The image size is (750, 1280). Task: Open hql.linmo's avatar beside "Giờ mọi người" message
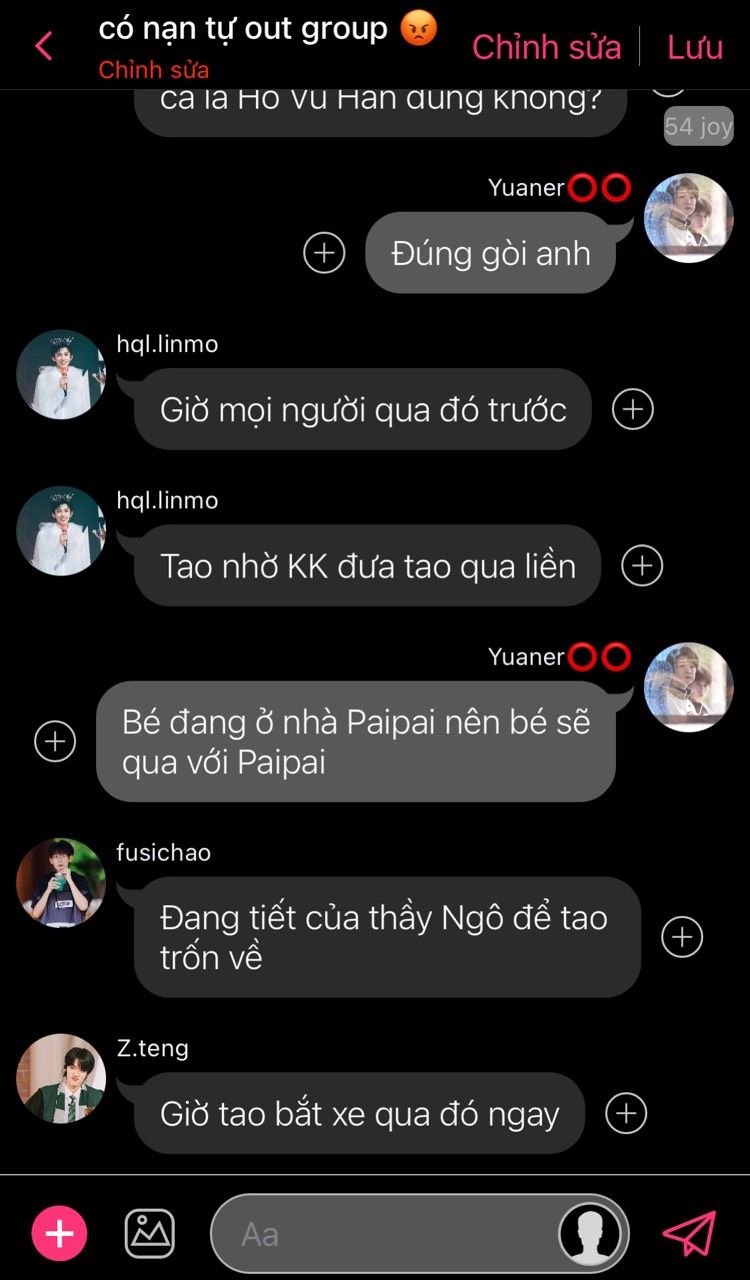(61, 374)
